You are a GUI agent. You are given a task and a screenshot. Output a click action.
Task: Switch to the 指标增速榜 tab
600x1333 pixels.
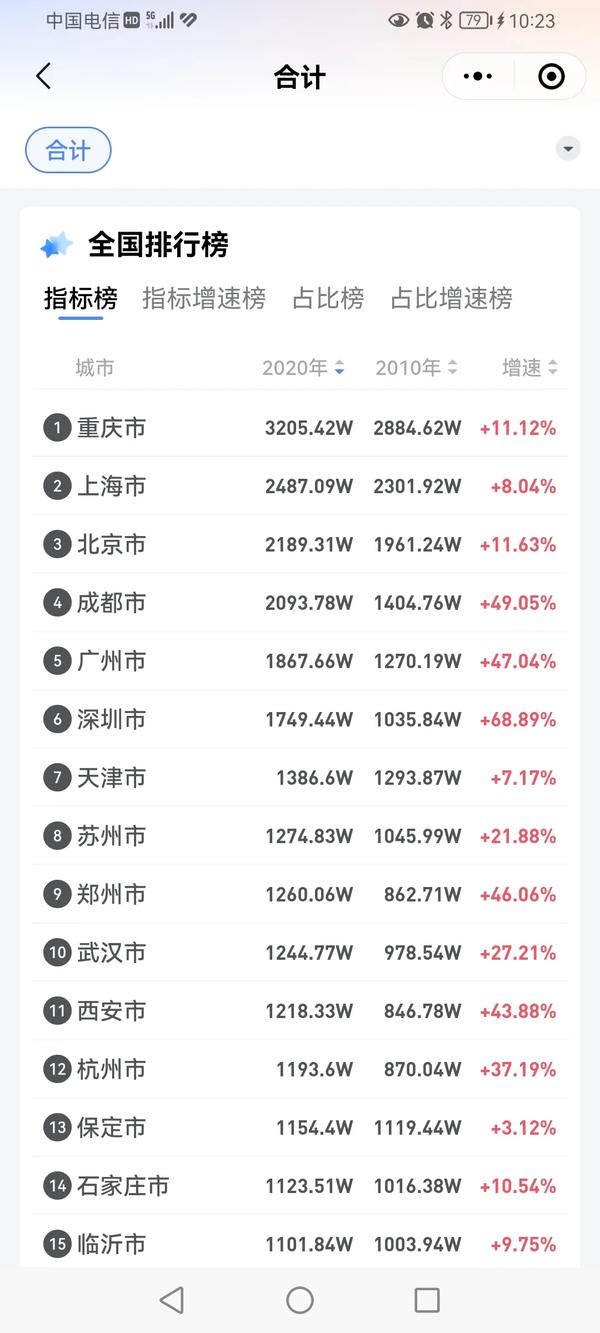[204, 298]
